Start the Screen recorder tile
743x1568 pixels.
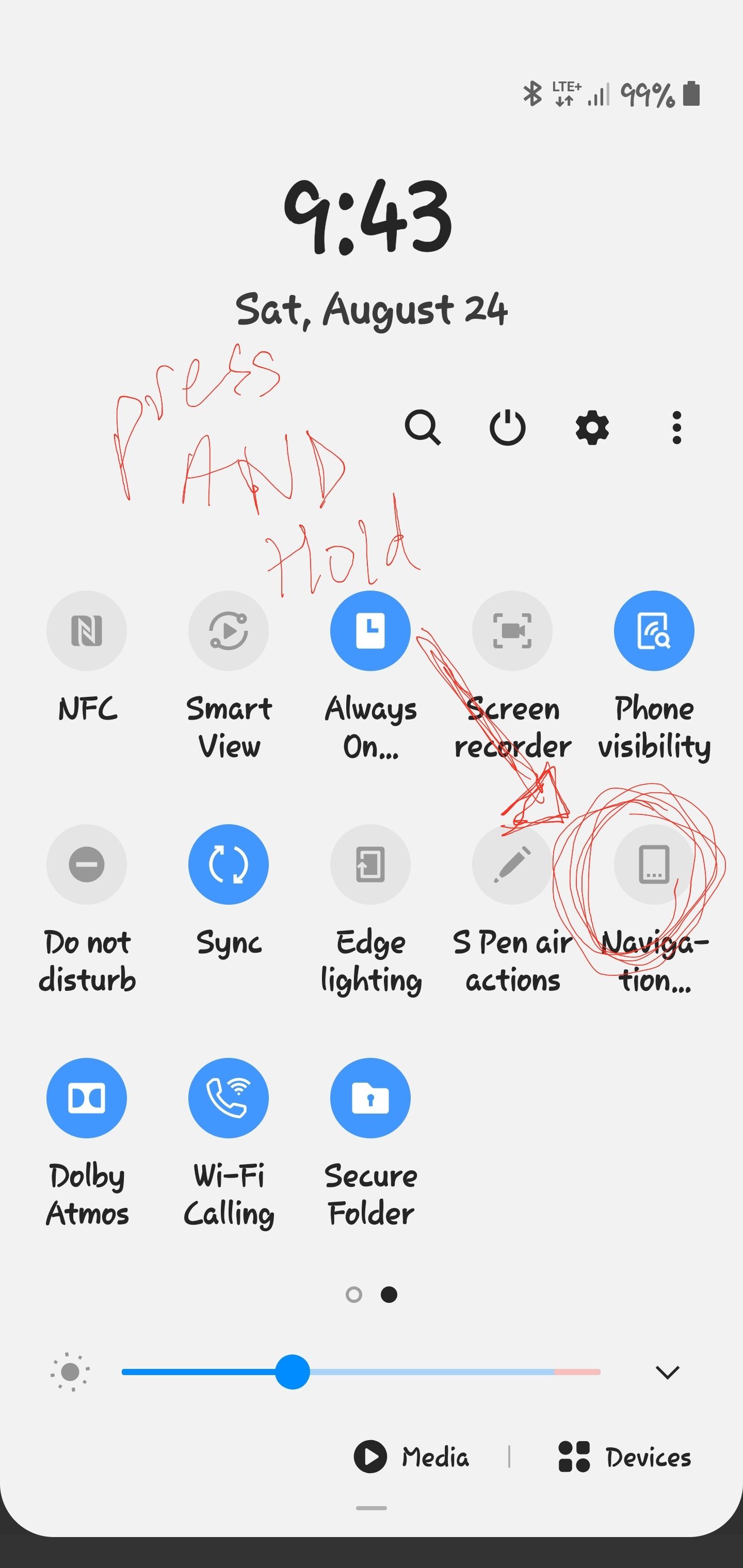coord(512,631)
